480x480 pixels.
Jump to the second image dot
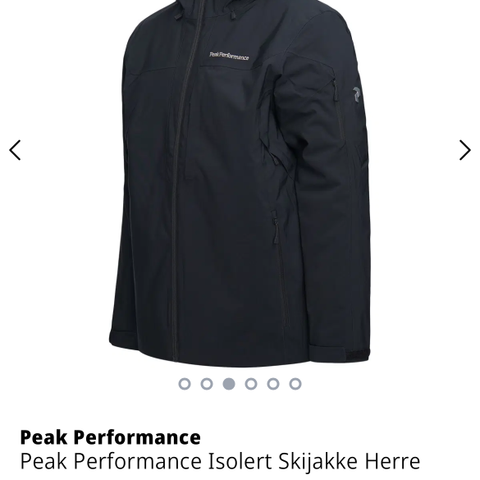click(x=207, y=384)
